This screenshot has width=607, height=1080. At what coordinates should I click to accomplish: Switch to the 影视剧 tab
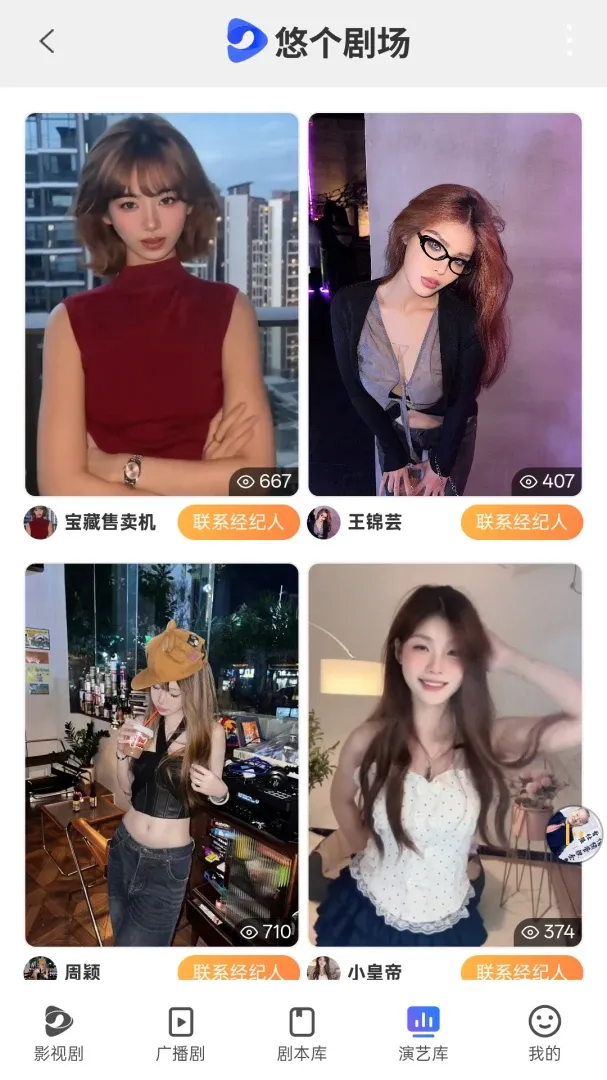point(59,1033)
